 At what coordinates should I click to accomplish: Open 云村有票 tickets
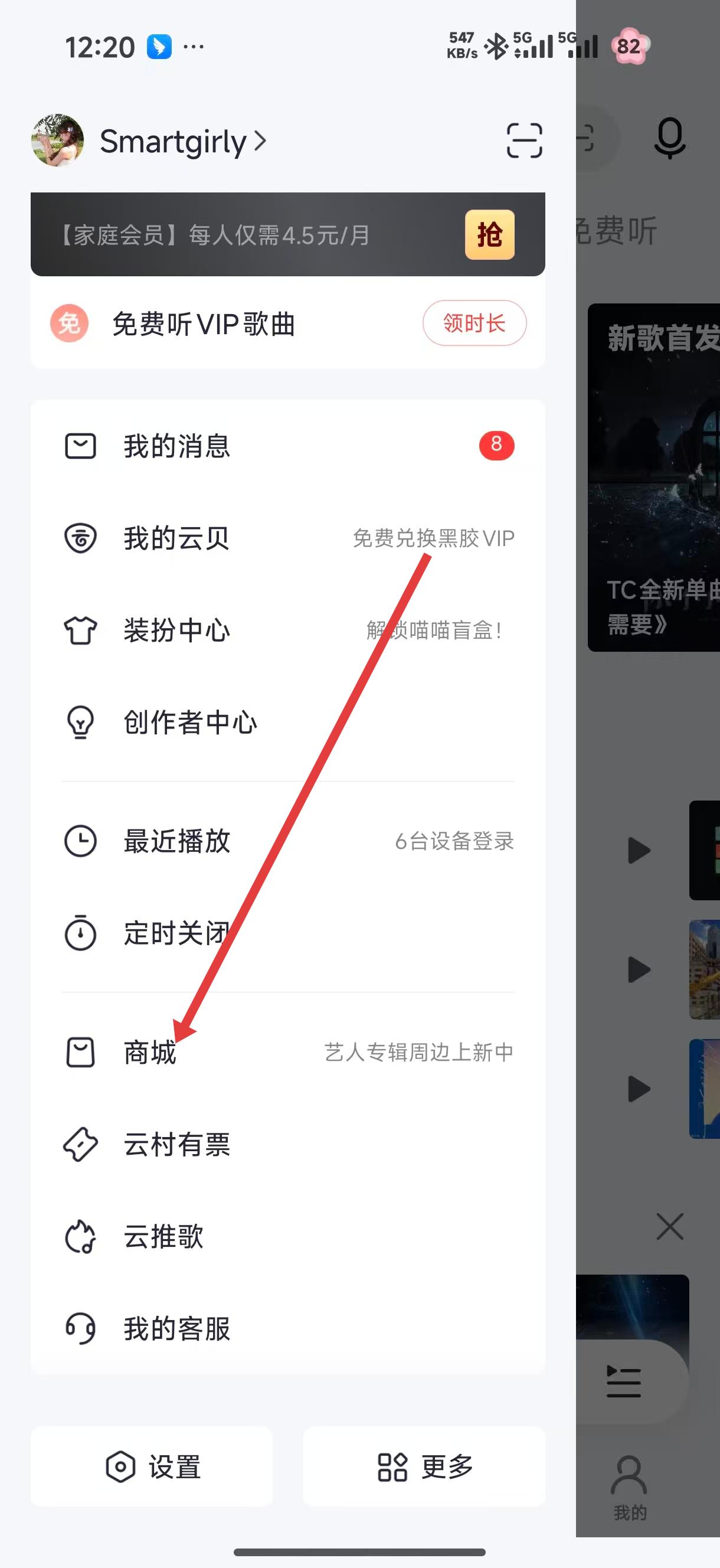click(x=176, y=1144)
